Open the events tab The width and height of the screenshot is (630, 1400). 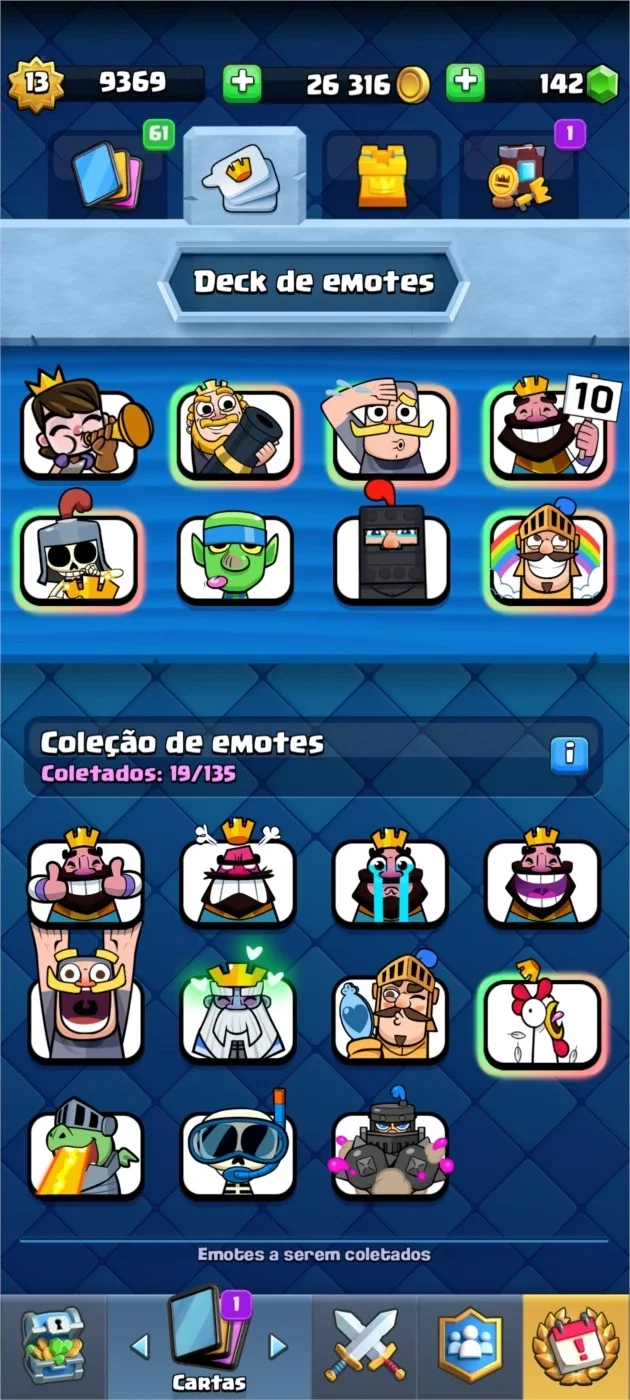577,1346
